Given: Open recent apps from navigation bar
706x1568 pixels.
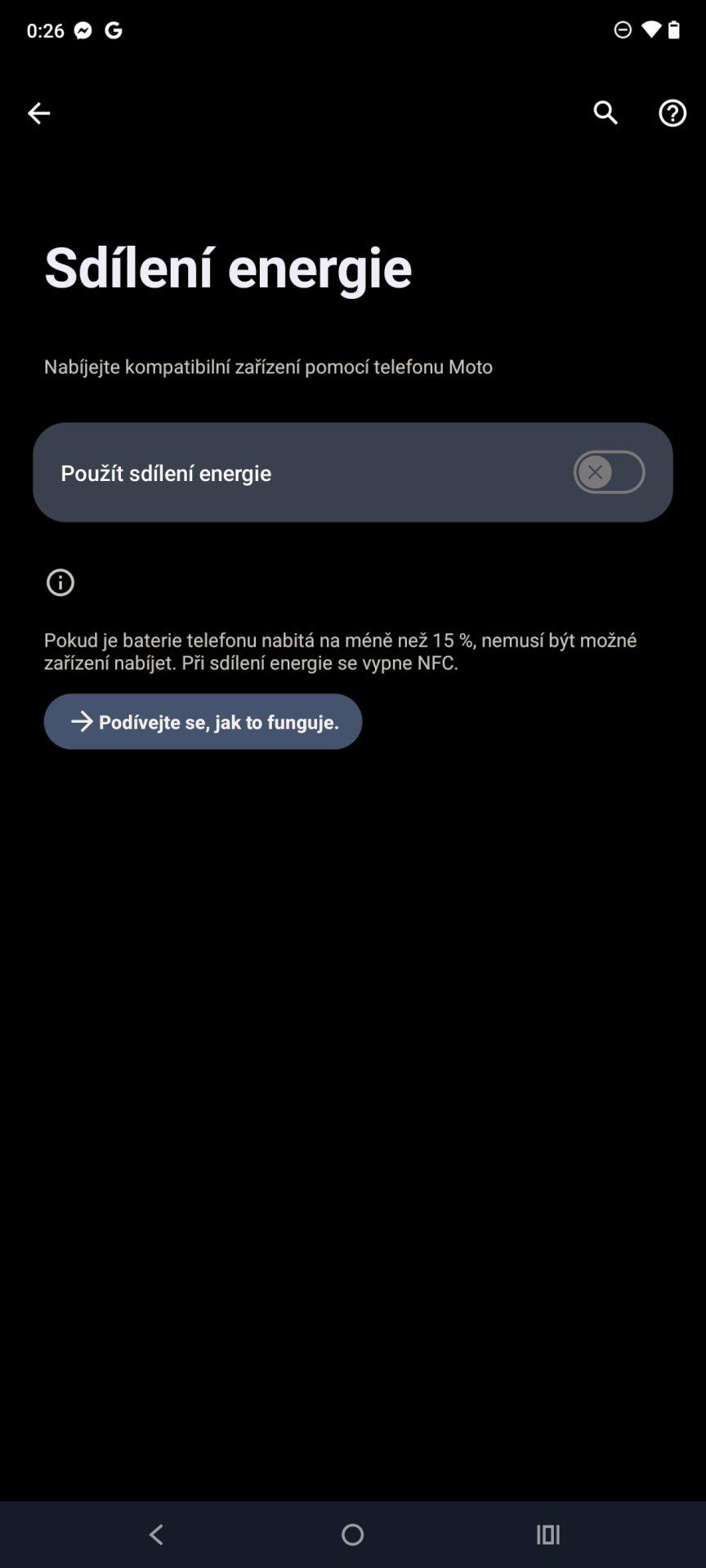Looking at the screenshot, I should coord(548,1535).
